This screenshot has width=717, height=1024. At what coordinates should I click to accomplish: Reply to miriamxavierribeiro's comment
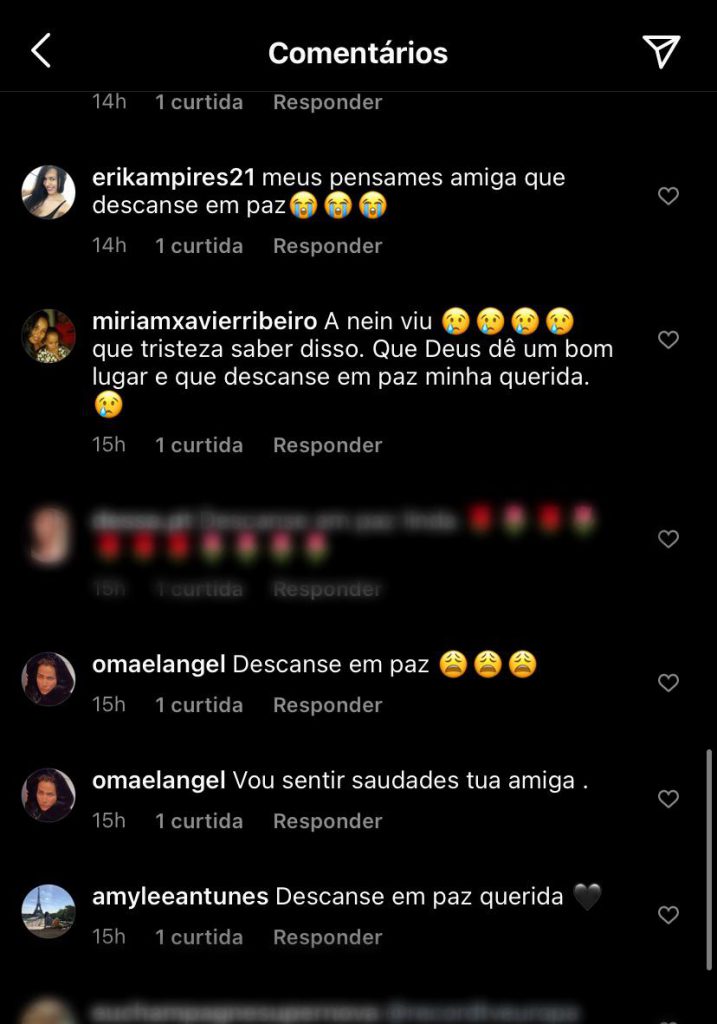click(327, 445)
